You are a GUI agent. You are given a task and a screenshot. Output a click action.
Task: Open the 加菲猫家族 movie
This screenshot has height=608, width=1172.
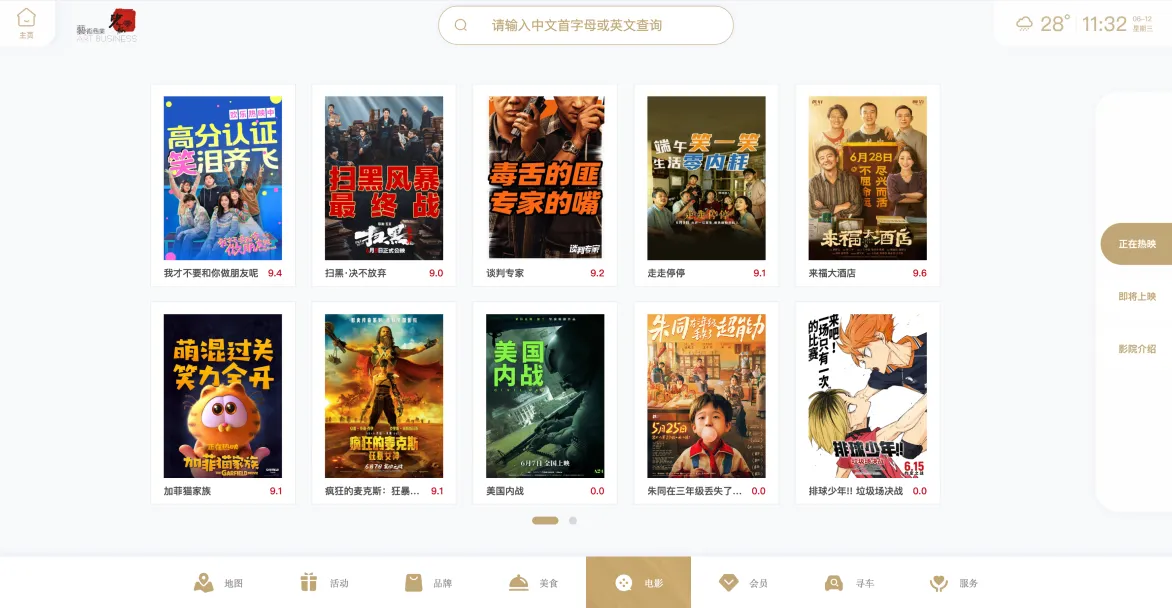tap(223, 396)
